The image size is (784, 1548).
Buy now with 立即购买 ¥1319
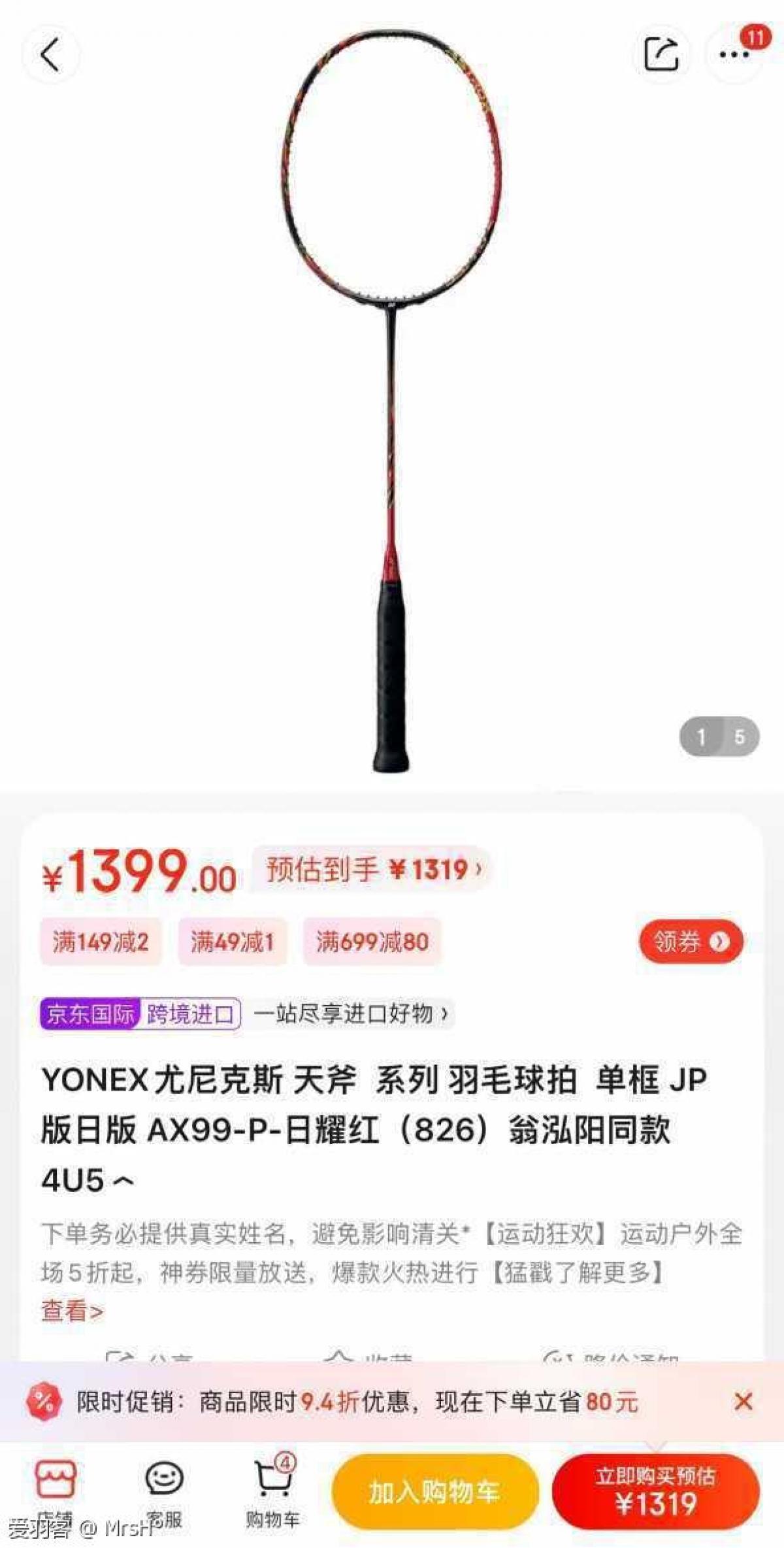655,1492
